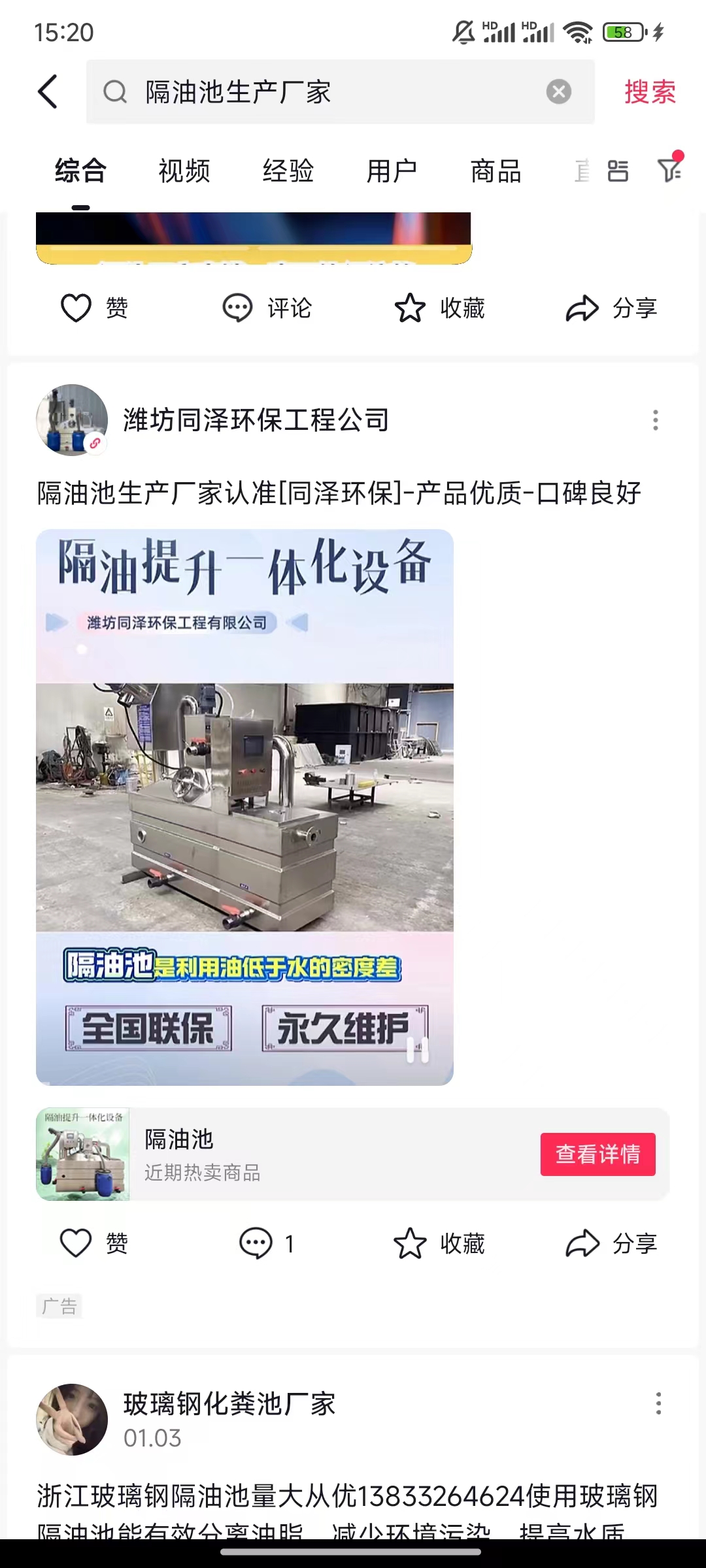Open overflow menu on 潍坊同泽环保 post
This screenshot has width=706, height=1568.
pyautogui.click(x=656, y=420)
